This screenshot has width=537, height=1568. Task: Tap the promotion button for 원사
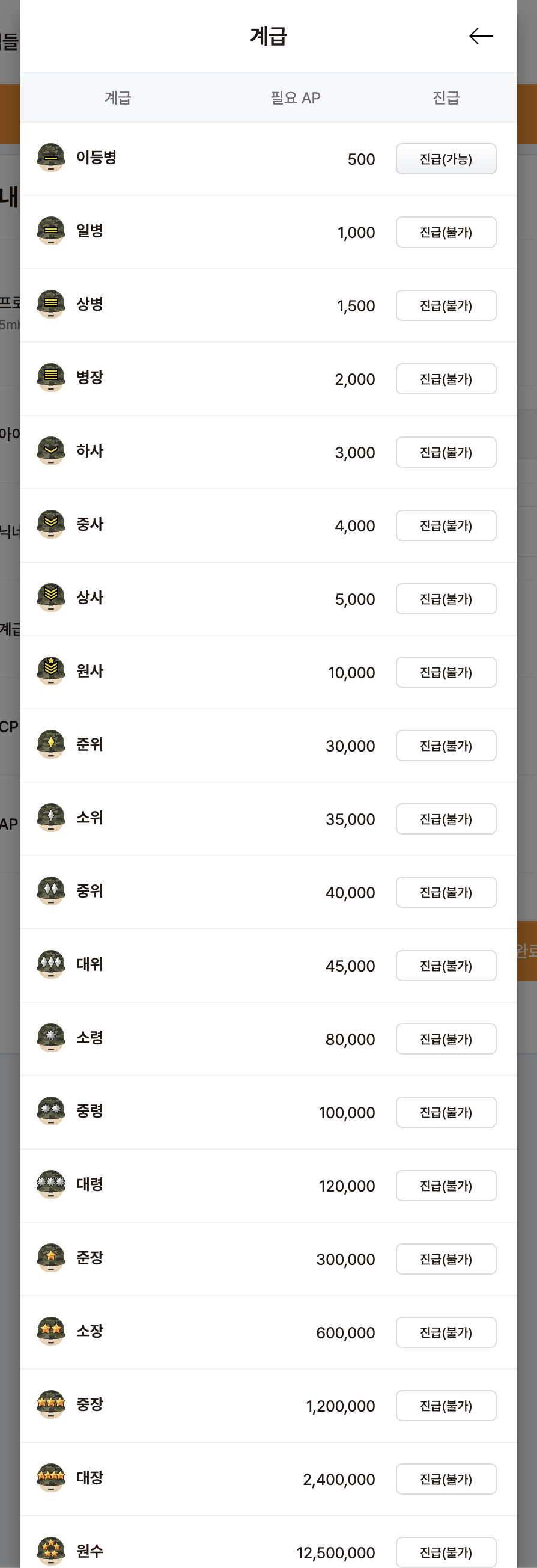(446, 672)
